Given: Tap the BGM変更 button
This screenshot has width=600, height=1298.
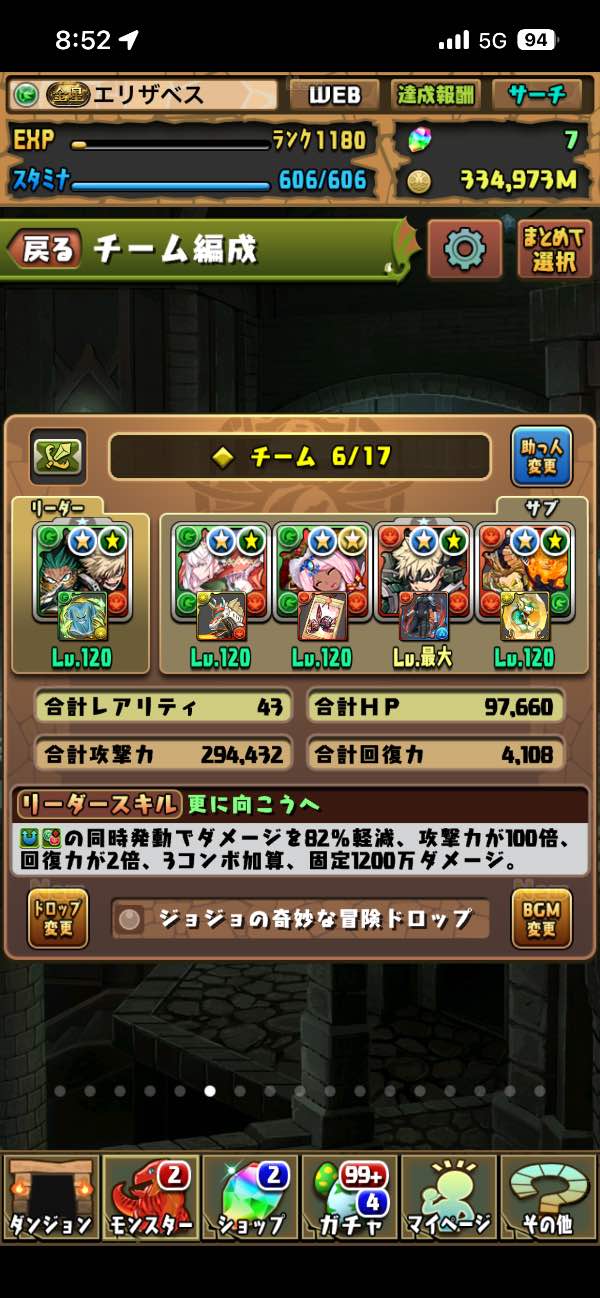Looking at the screenshot, I should [x=541, y=918].
